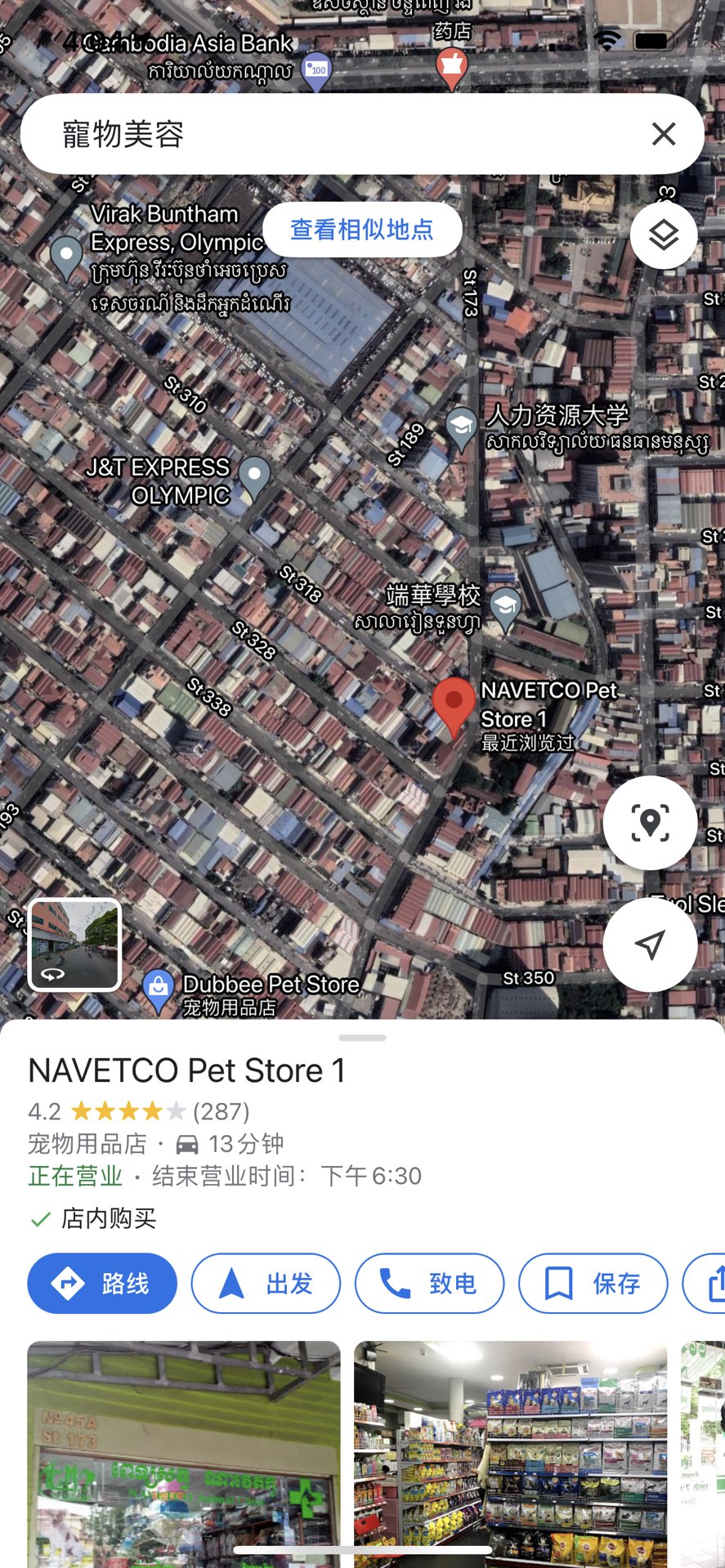725x1568 pixels.
Task: Open the map layers button
Action: [x=663, y=235]
